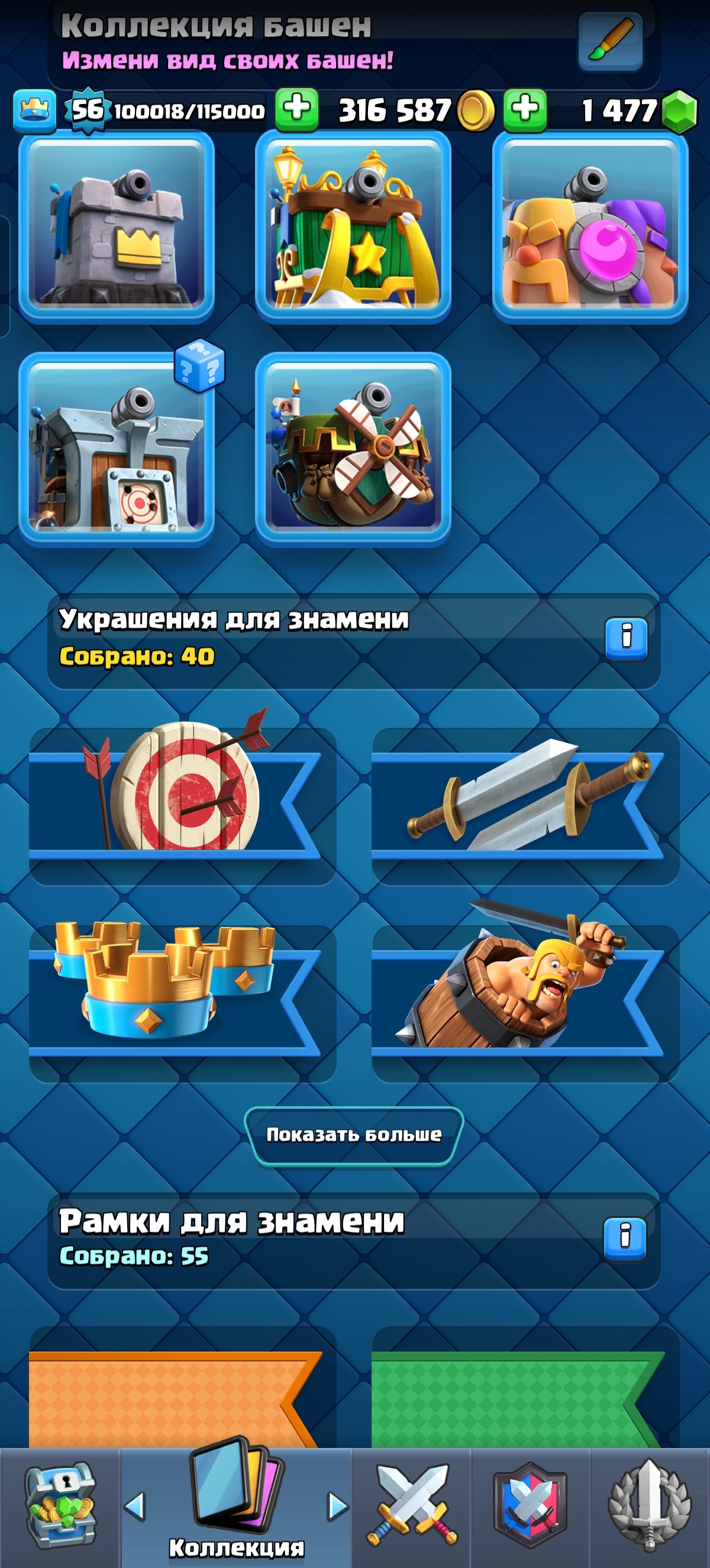Select the default gray stone tower skin
This screenshot has height=1568, width=710.
[117, 226]
